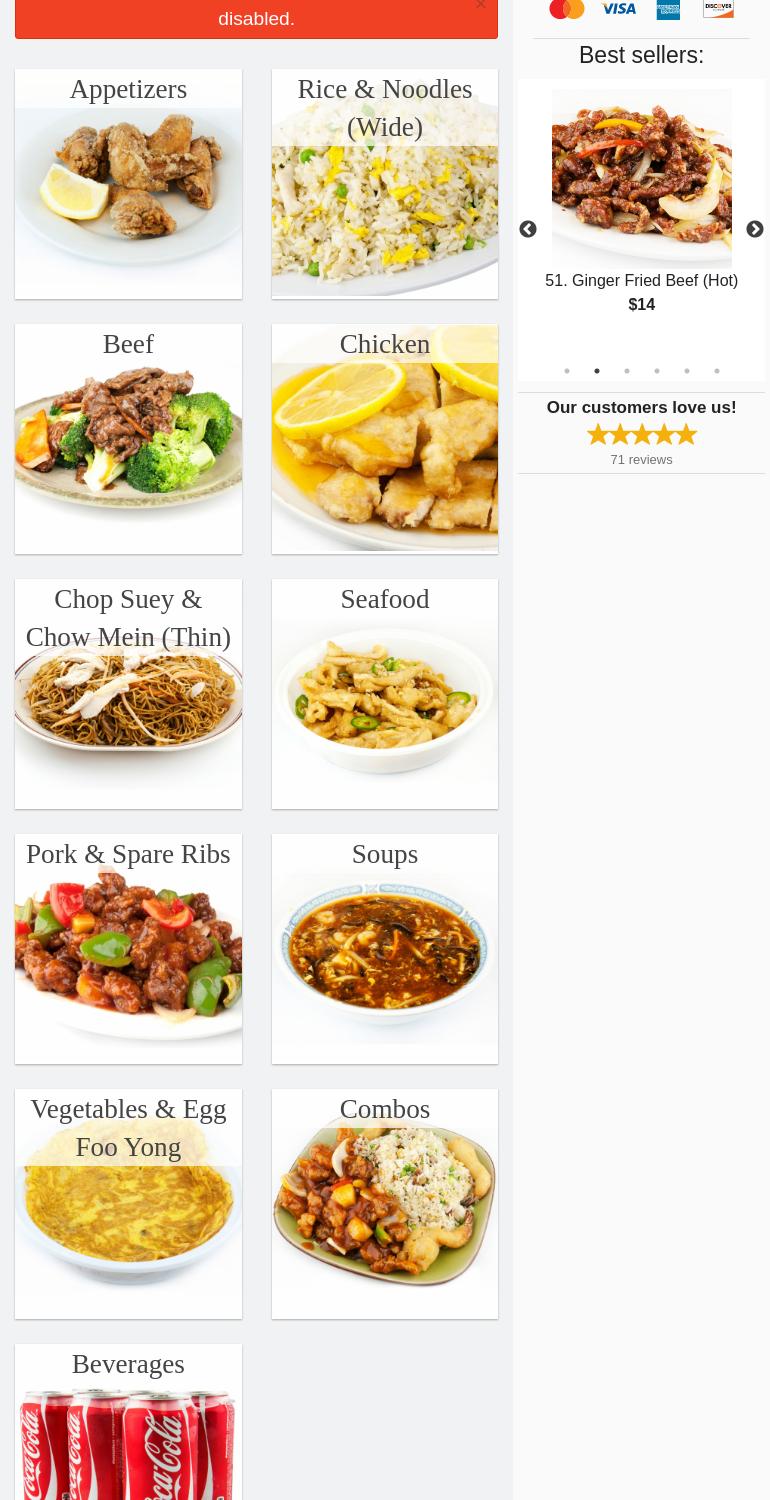Image resolution: width=770 pixels, height=1500 pixels.
Task: Advance to next best seller slide
Action: 754,230
